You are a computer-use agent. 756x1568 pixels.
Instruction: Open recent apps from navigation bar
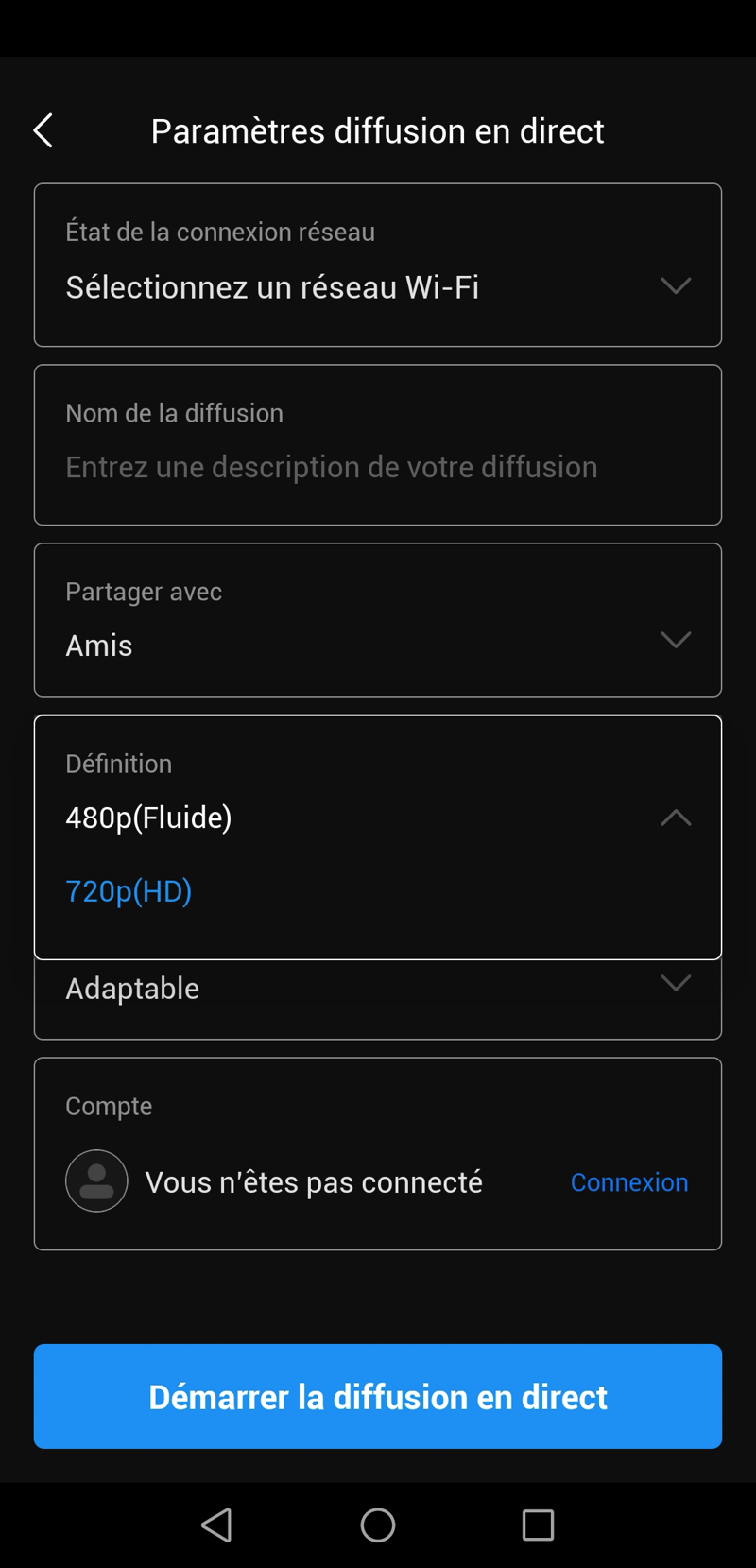[538, 1525]
